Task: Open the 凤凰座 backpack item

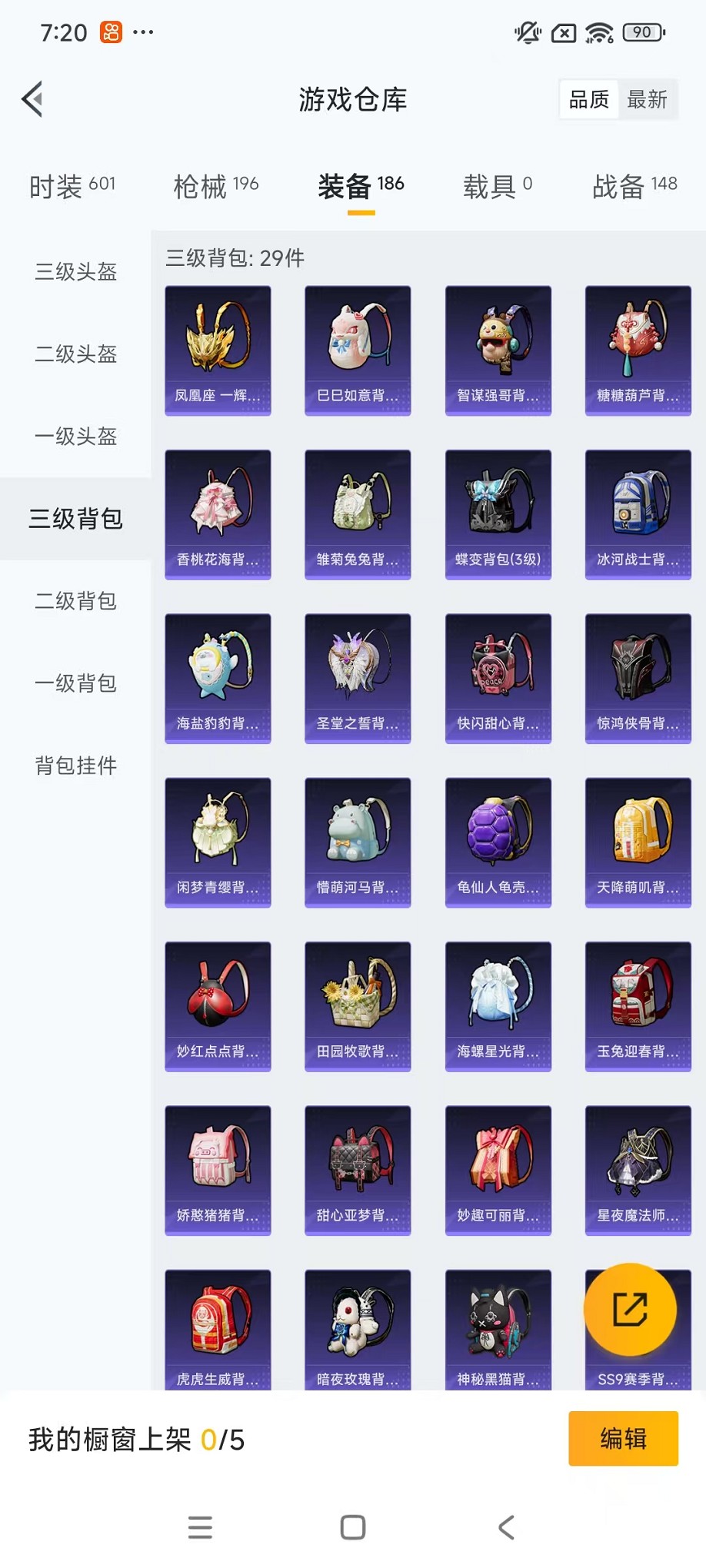Action: click(x=218, y=350)
